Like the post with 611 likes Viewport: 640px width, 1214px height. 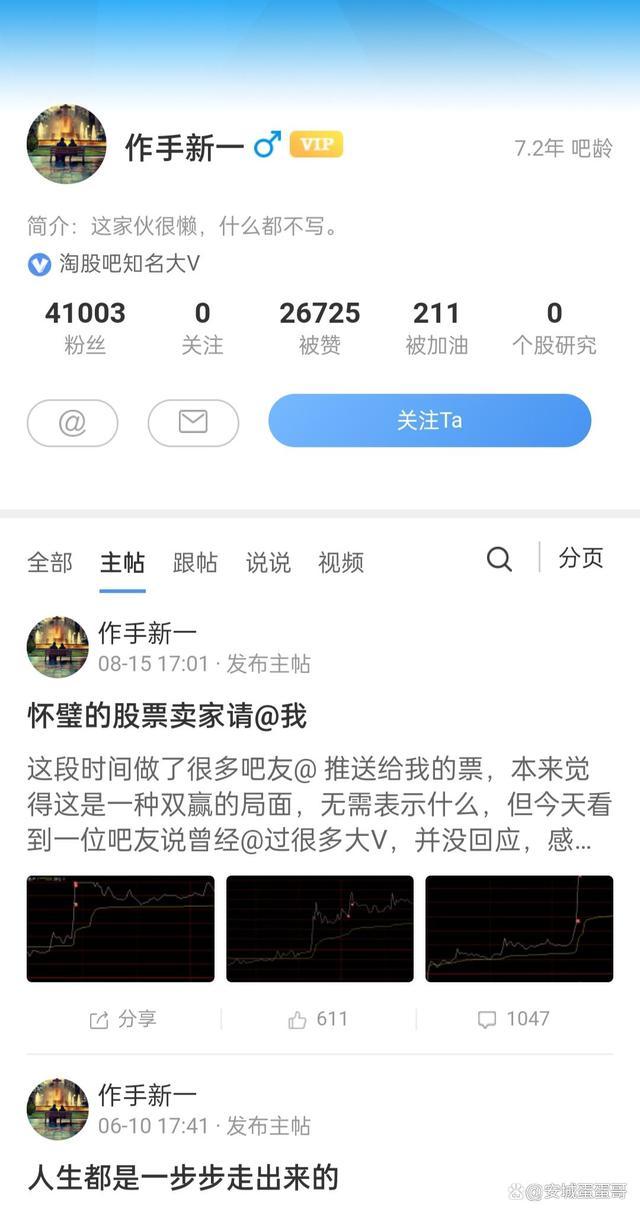pos(318,1019)
